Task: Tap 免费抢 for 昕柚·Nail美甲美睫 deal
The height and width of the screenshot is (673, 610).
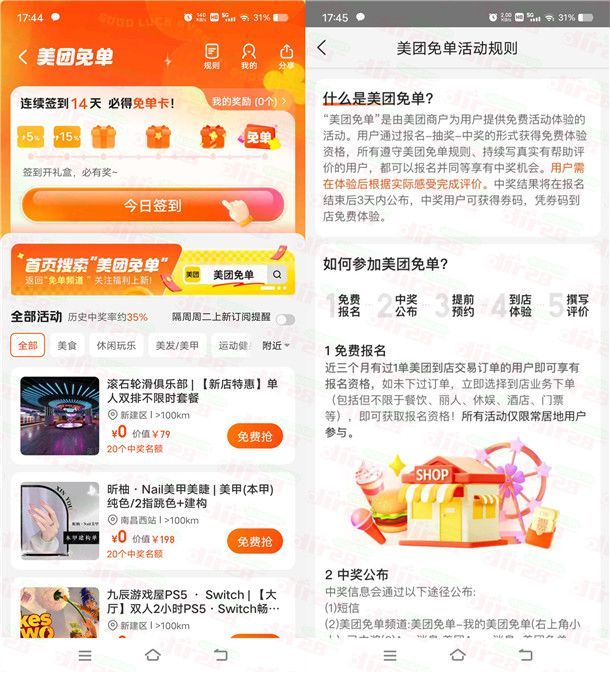Action: 254,541
